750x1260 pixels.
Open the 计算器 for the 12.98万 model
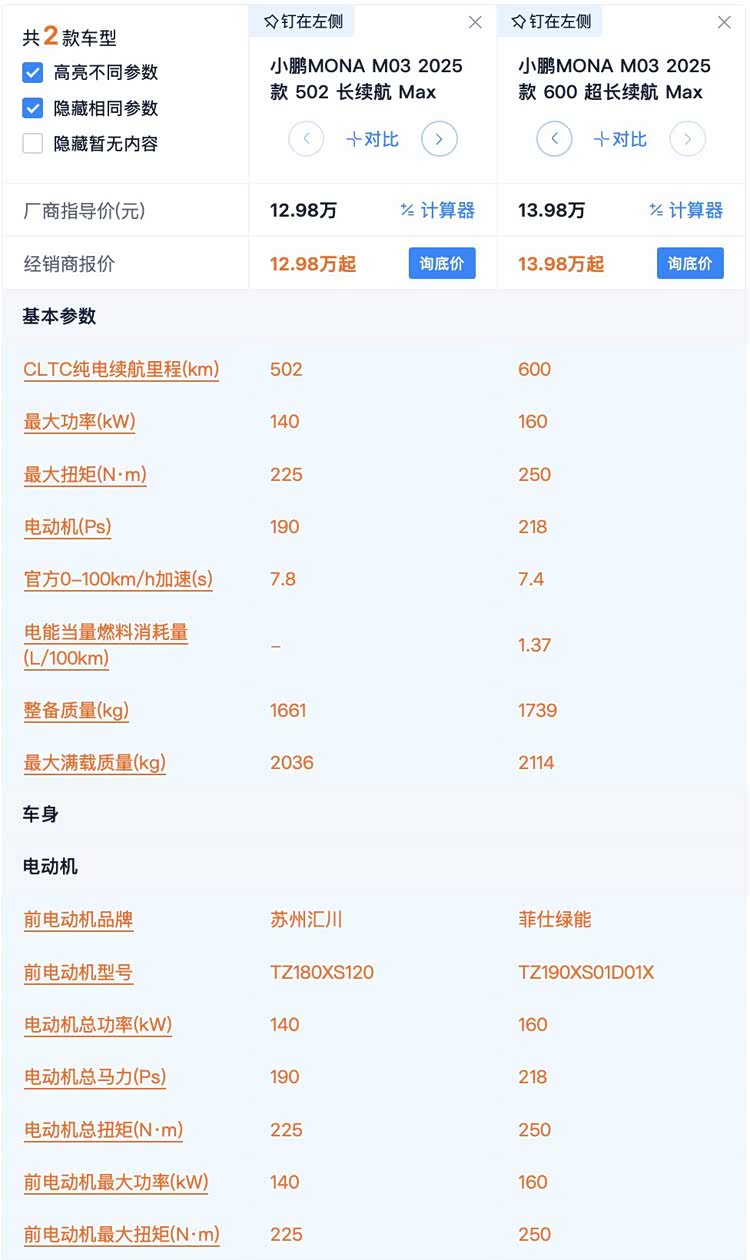coord(437,210)
